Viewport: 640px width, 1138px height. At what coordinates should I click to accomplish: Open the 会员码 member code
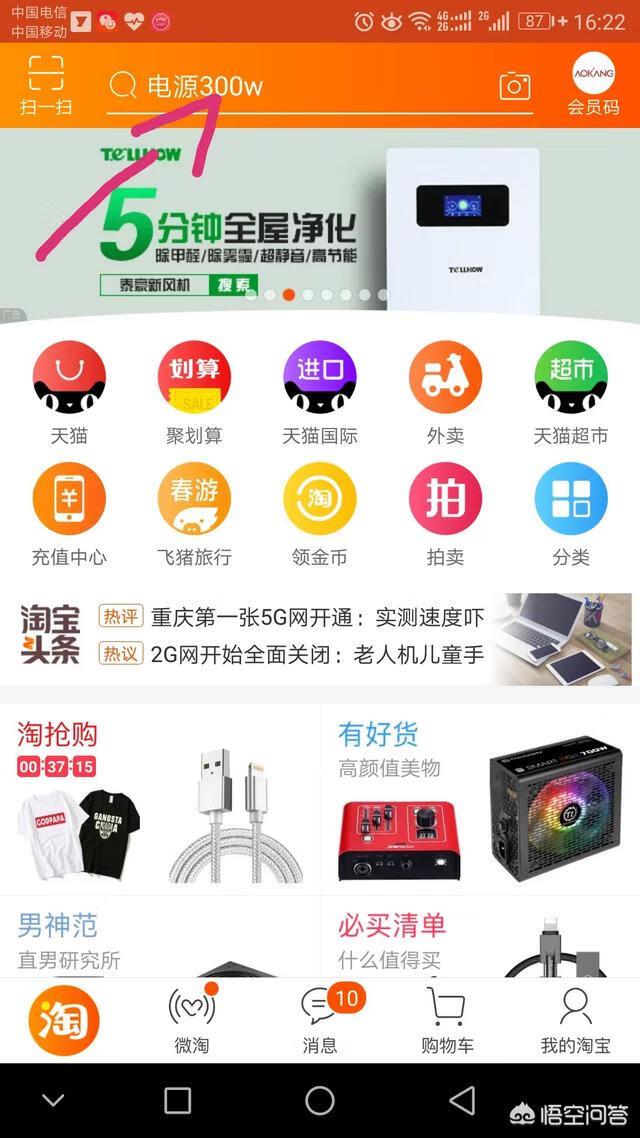pos(593,85)
